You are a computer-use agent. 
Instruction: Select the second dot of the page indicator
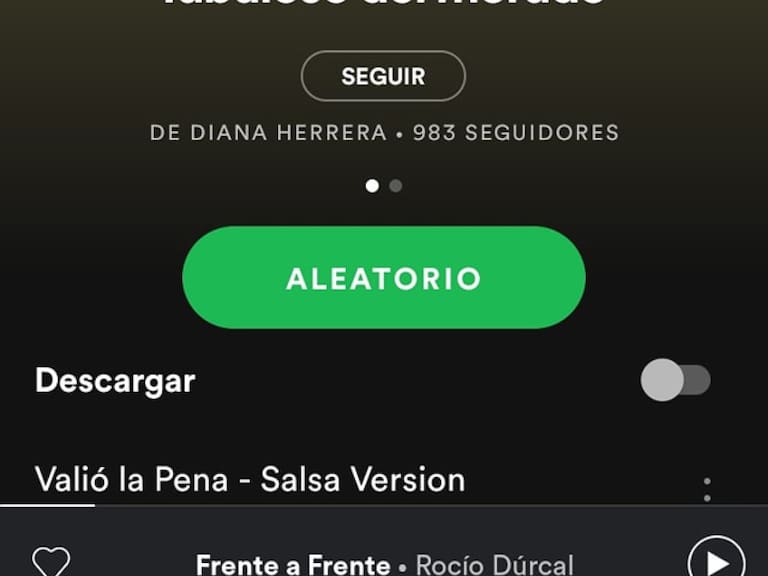[x=396, y=186]
